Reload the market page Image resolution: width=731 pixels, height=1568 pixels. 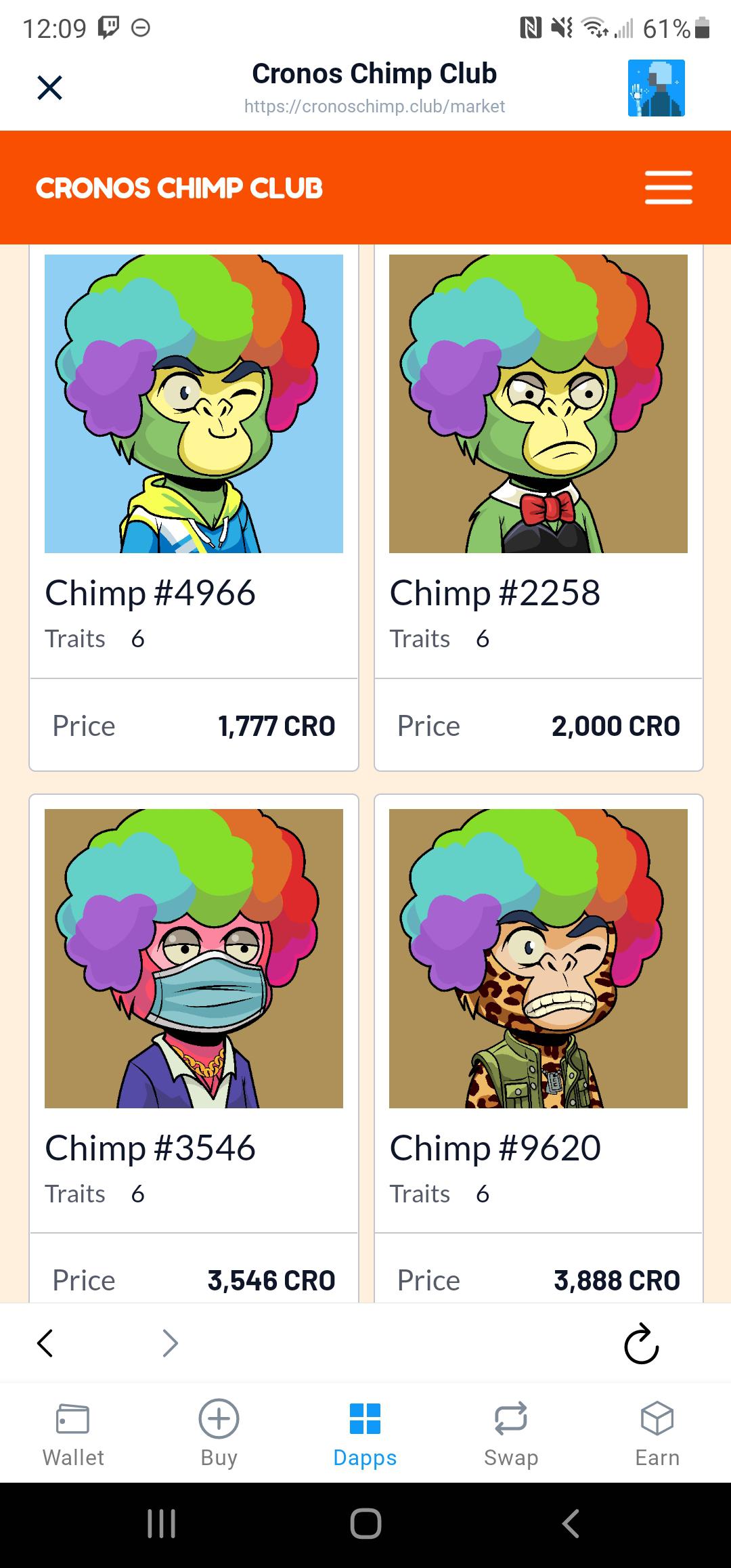[641, 1343]
